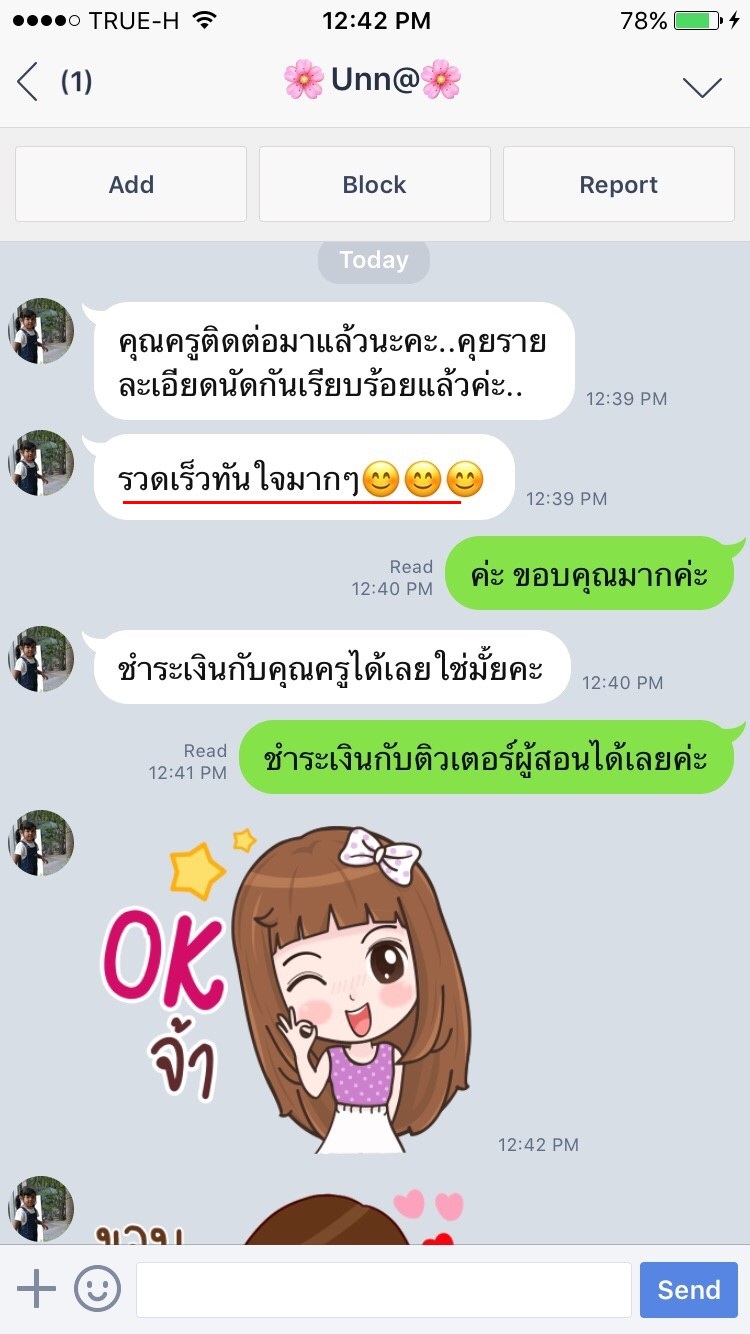
Task: Focus the message text field
Action: click(384, 1290)
